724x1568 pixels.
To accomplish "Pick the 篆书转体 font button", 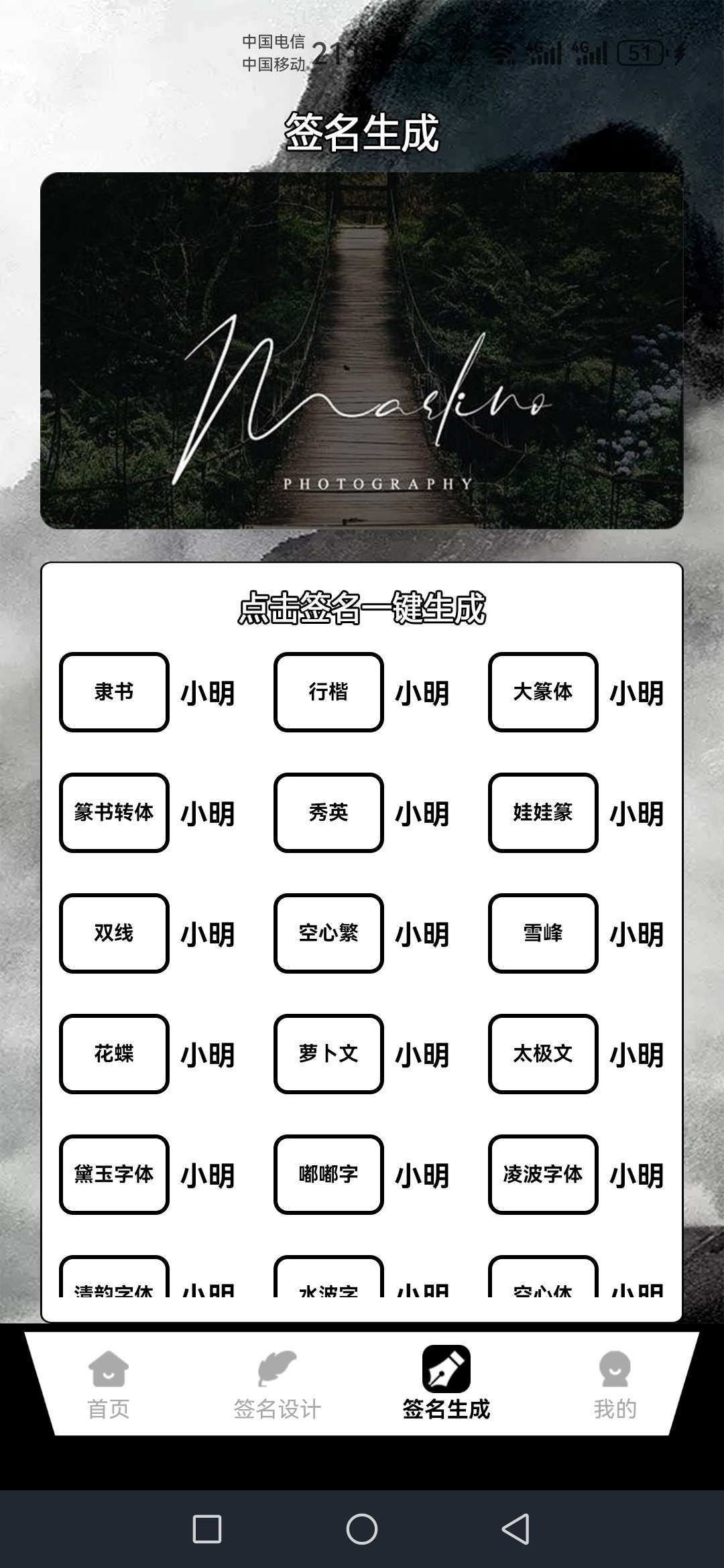I will click(x=113, y=813).
